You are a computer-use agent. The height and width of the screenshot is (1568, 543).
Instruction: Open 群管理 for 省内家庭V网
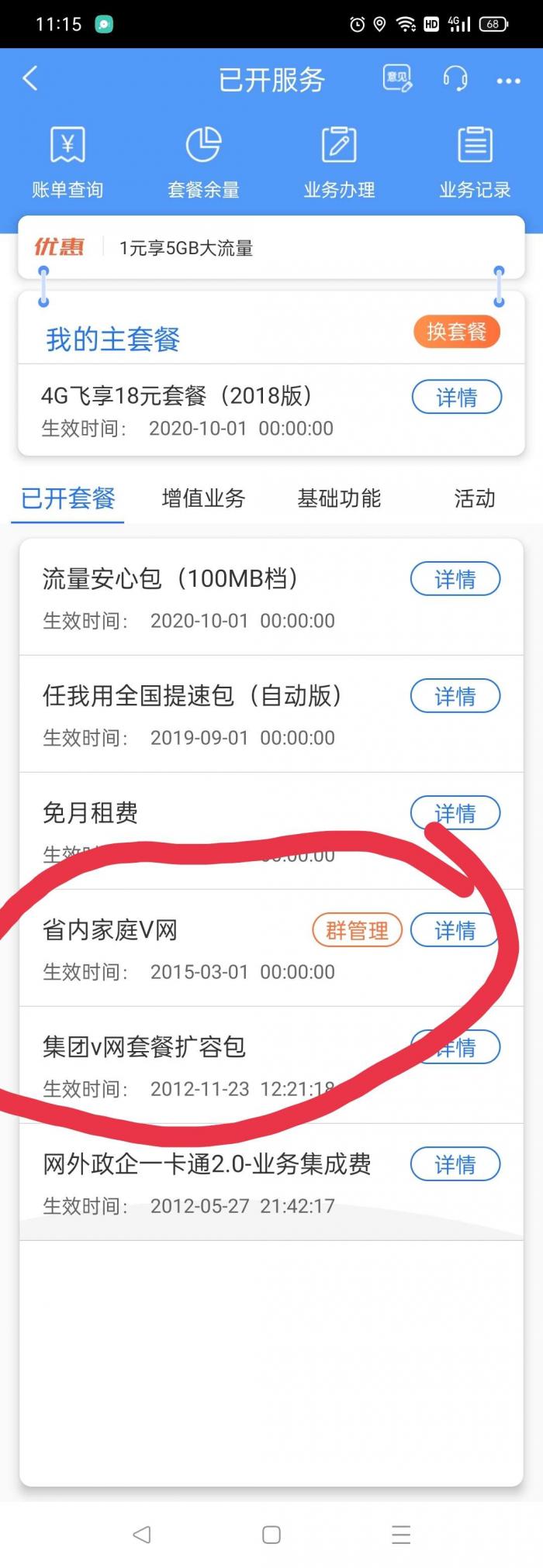pyautogui.click(x=357, y=930)
